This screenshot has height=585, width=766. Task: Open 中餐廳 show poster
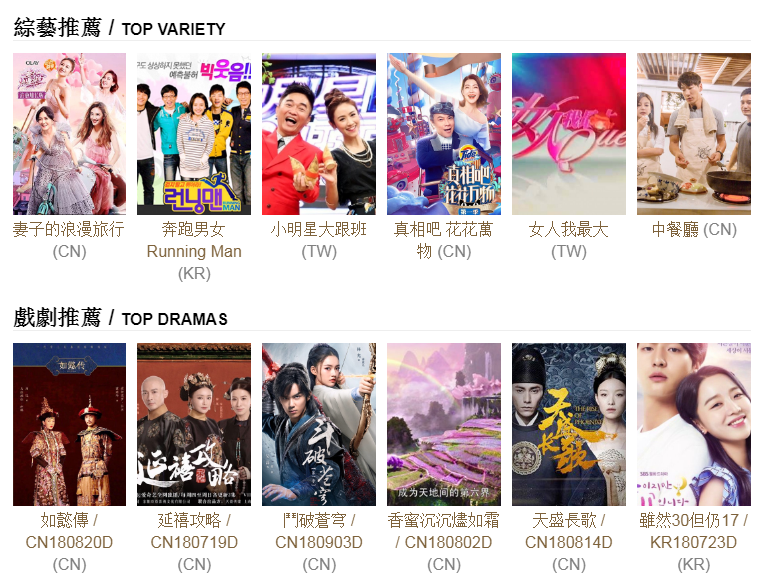[693, 134]
